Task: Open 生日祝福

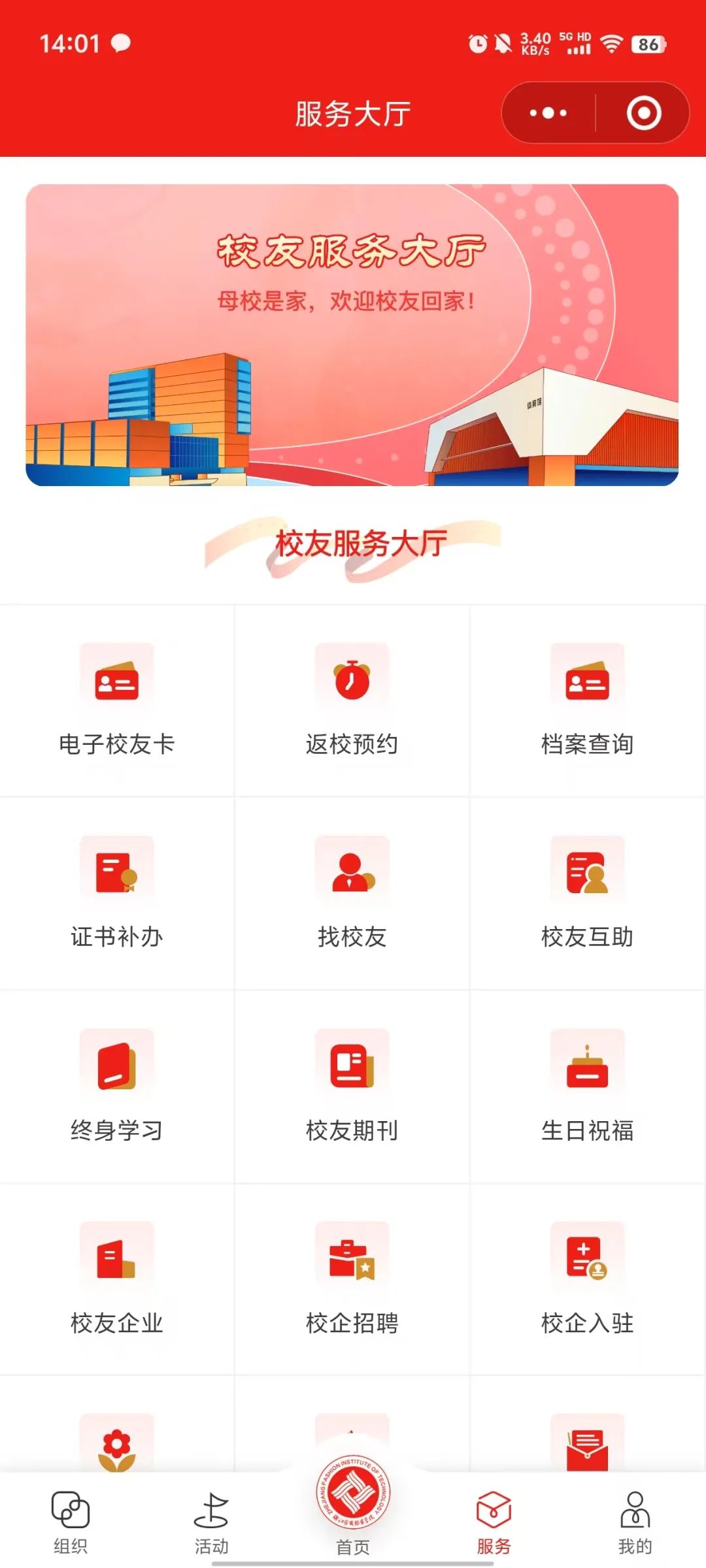Action: point(587,1086)
